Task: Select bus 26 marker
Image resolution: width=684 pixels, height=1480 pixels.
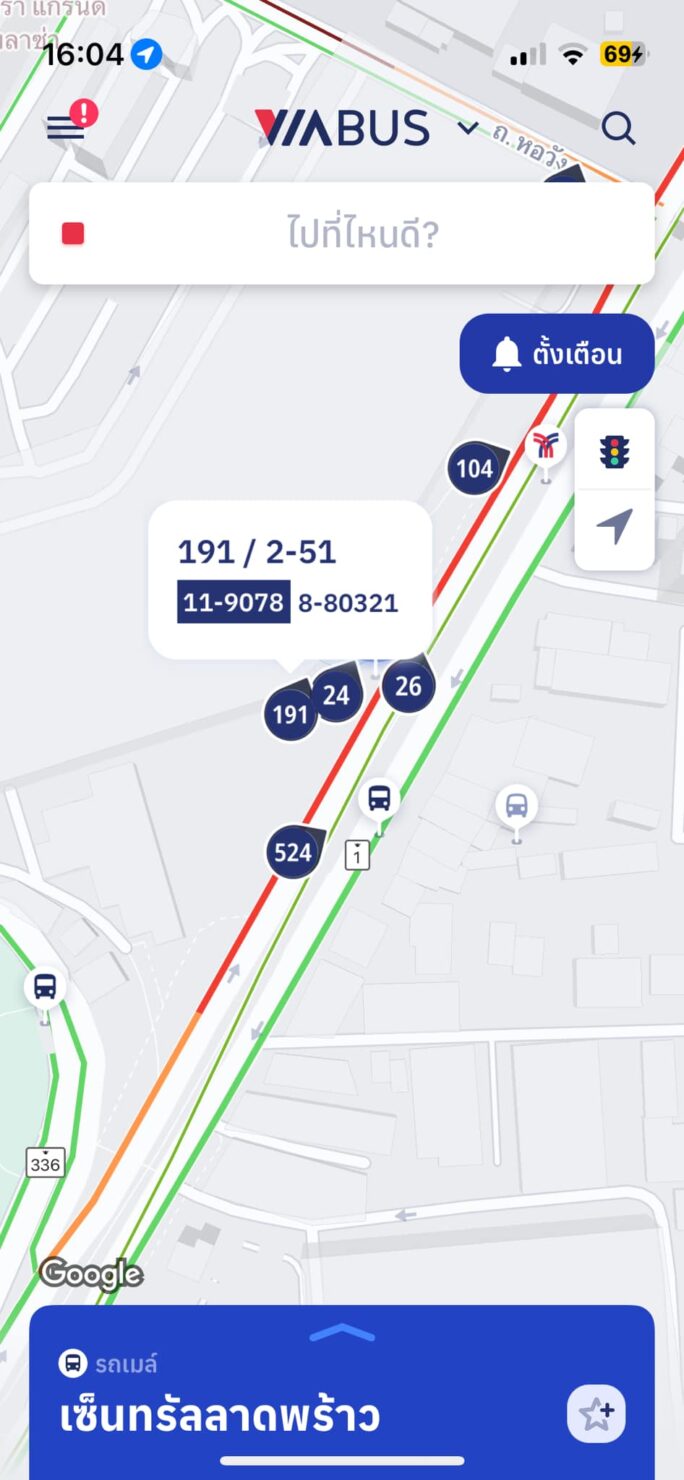Action: point(408,686)
